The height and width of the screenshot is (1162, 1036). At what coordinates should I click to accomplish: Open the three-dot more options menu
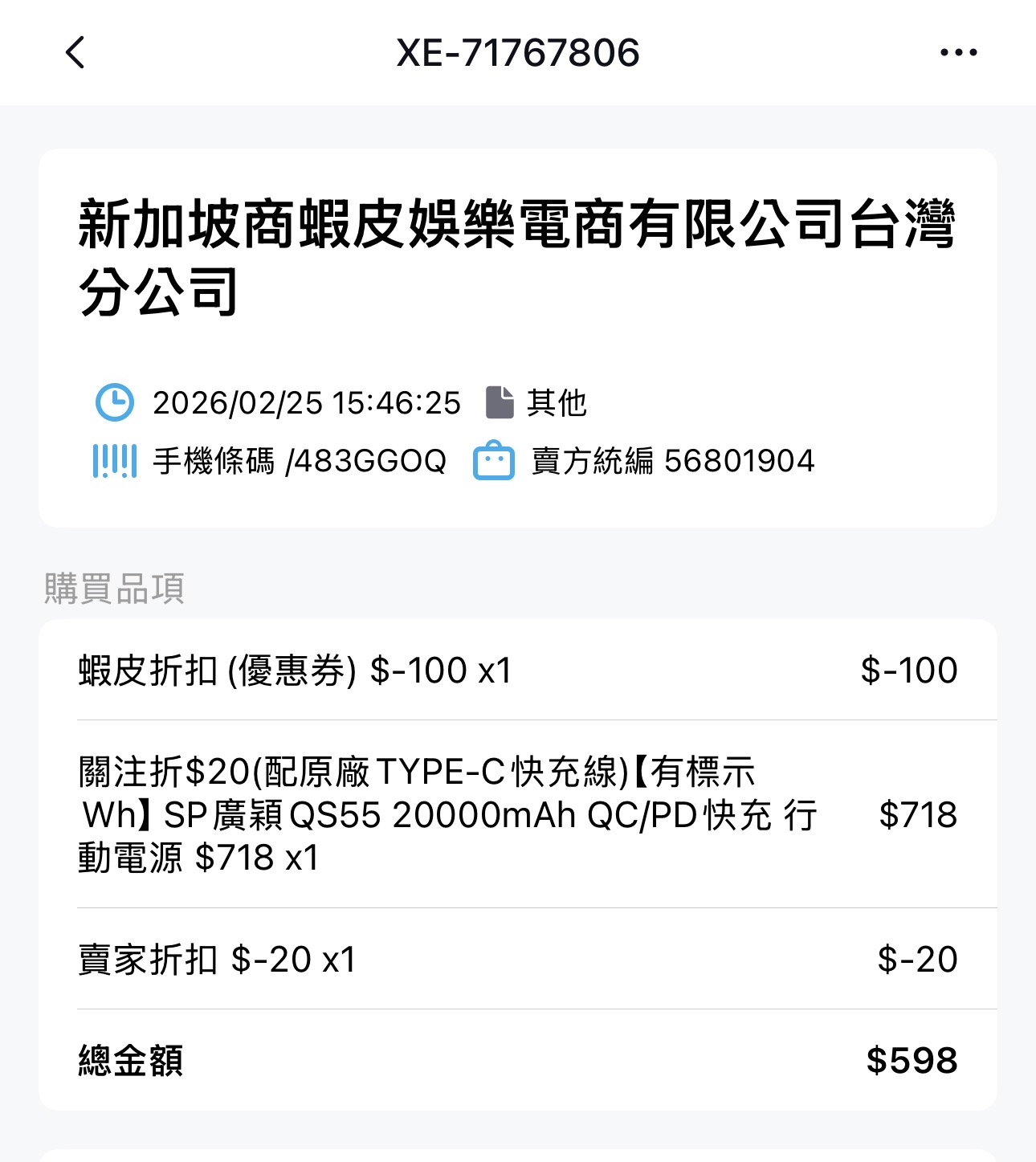click(x=958, y=53)
